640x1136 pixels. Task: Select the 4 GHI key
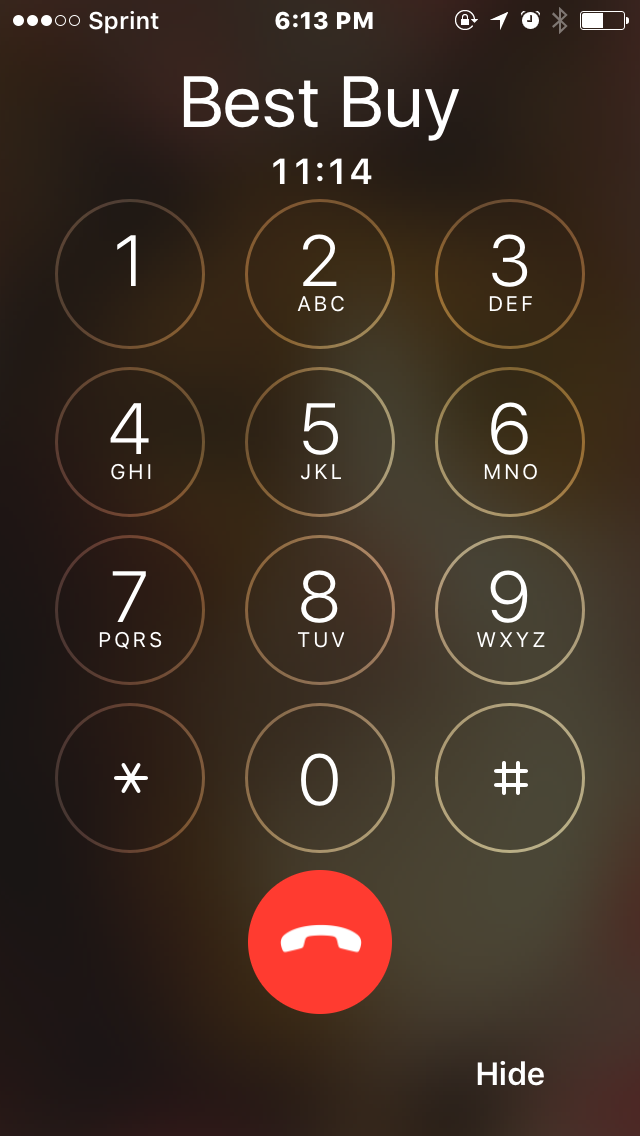pyautogui.click(x=130, y=442)
